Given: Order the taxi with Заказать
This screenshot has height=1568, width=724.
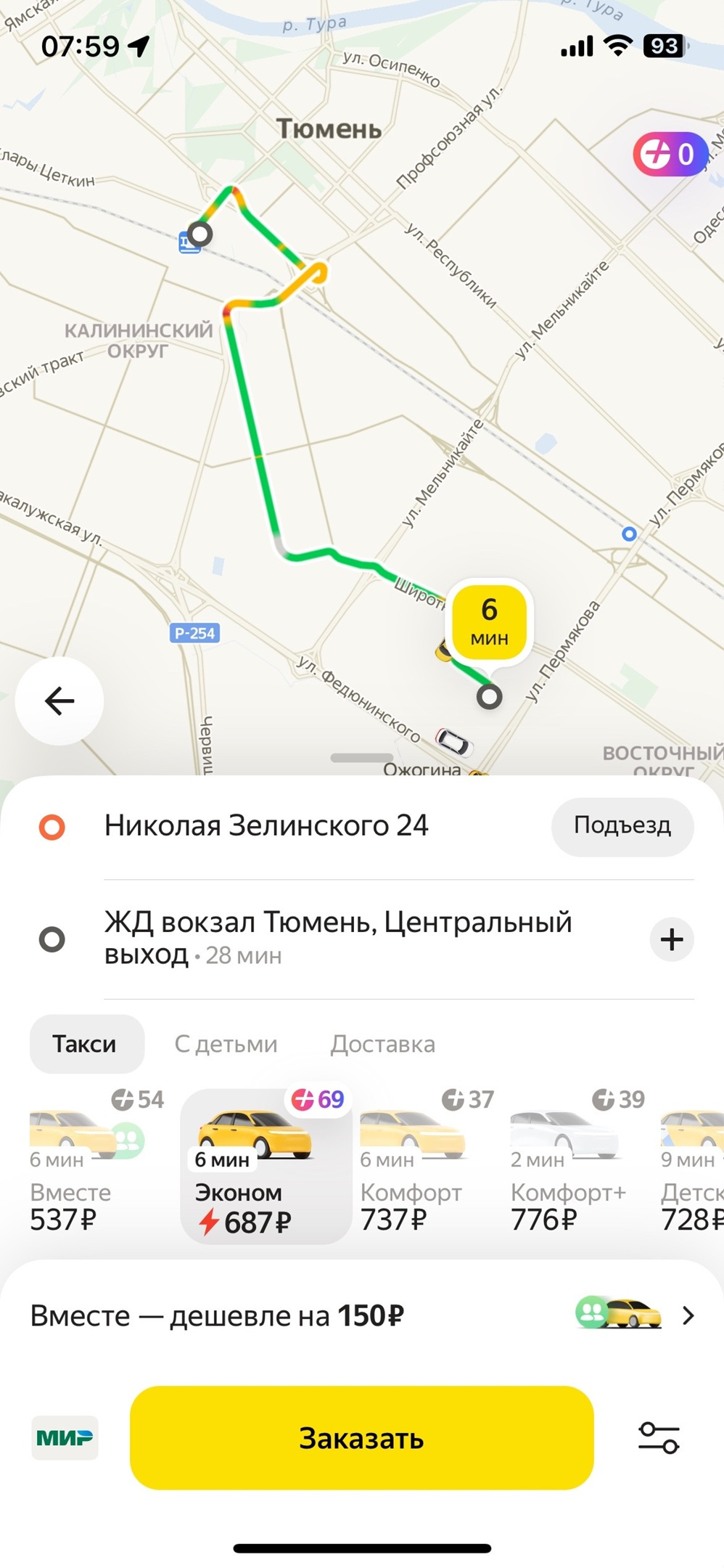Looking at the screenshot, I should [x=361, y=1438].
